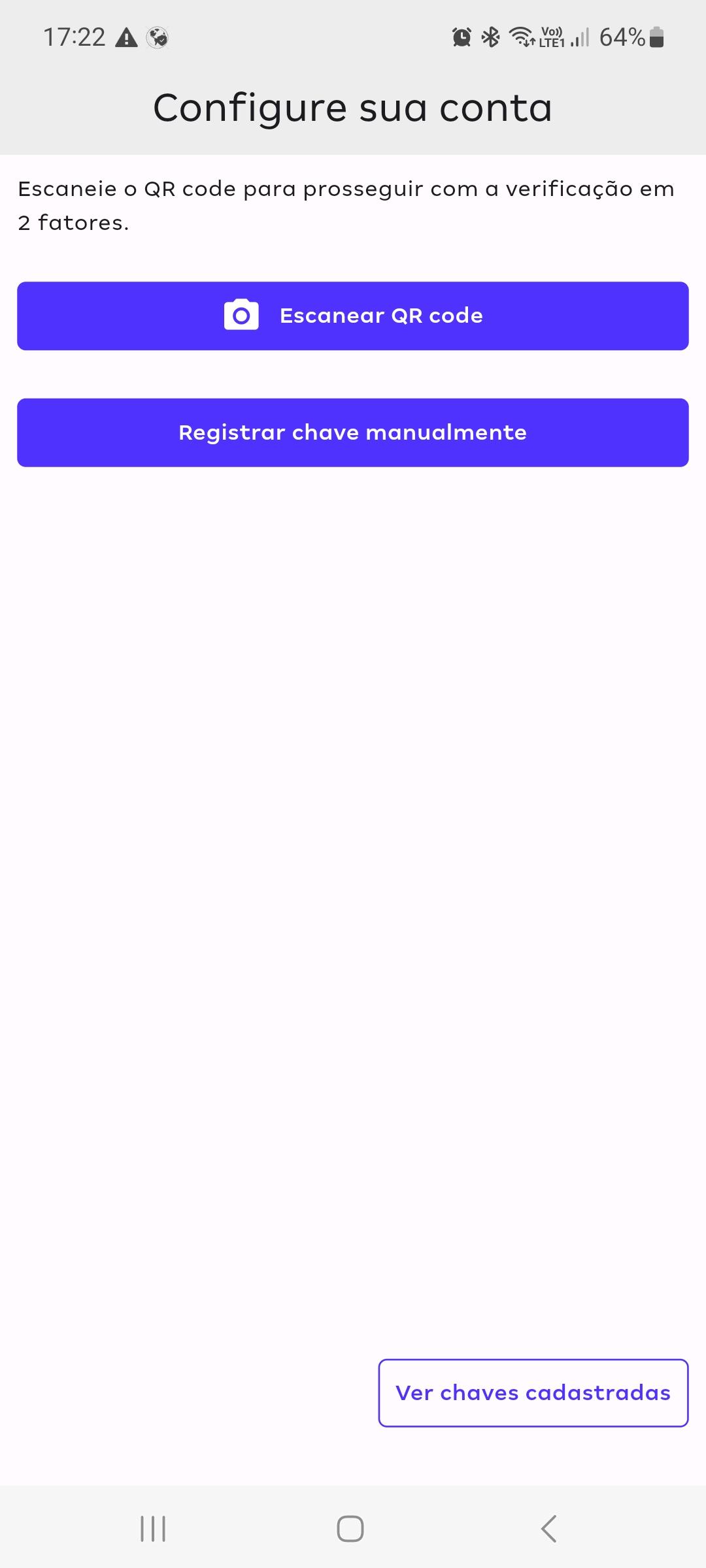706x1568 pixels.
Task: Open Ver chaves cadastradas
Action: click(533, 1393)
